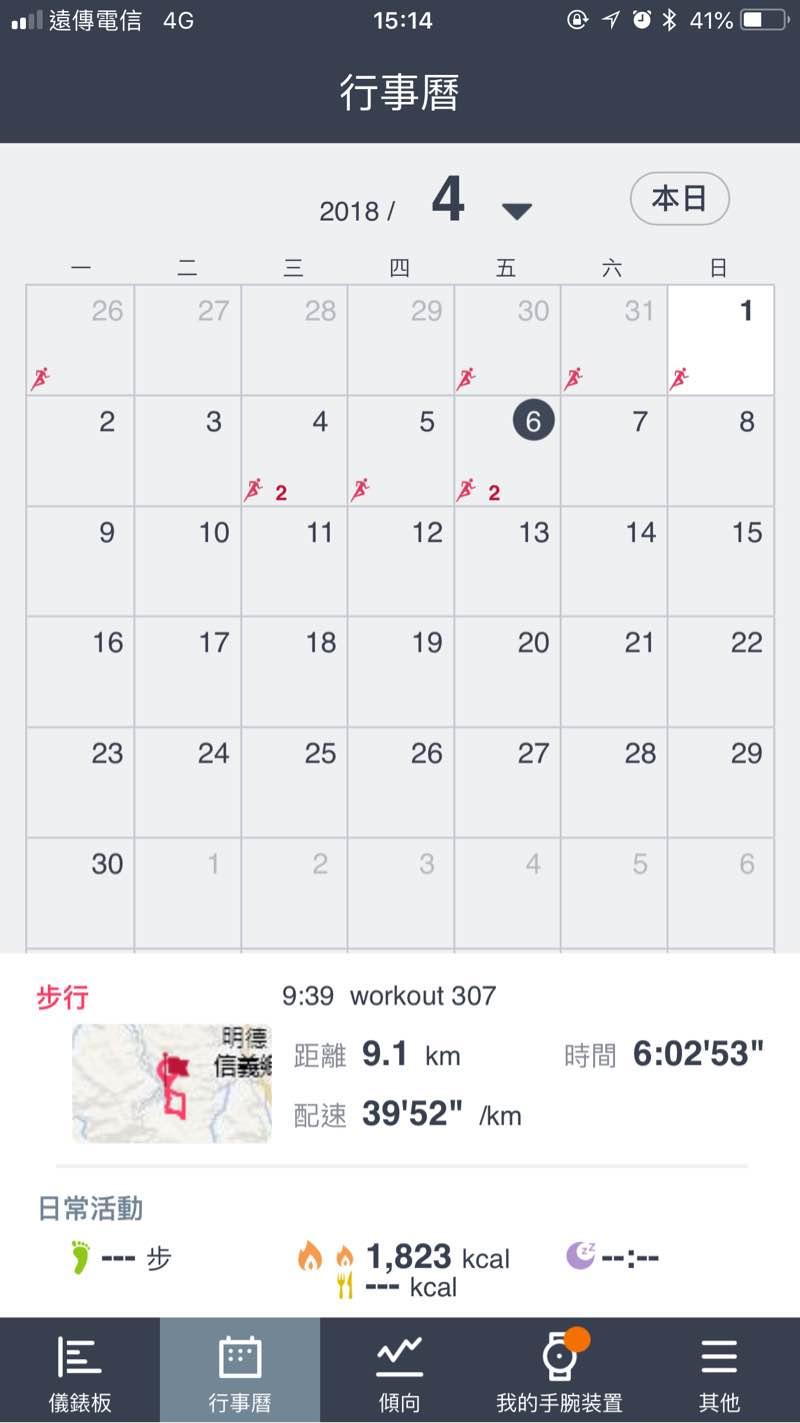Image resolution: width=800 pixels, height=1423 pixels.
Task: Open the month picker dropdown arrow
Action: pyautogui.click(x=517, y=211)
